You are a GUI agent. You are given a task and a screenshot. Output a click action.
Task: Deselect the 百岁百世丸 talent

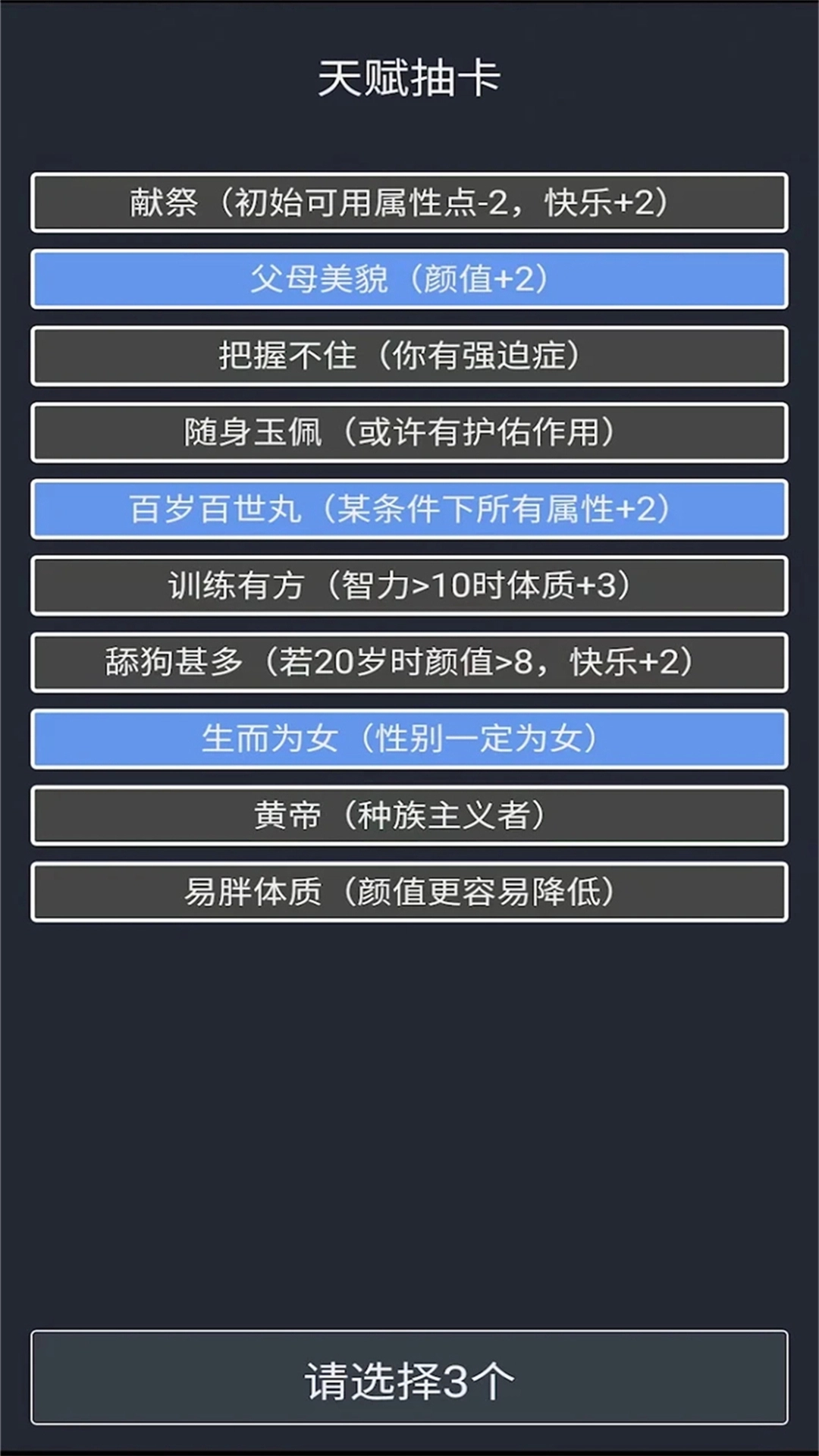pyautogui.click(x=409, y=509)
